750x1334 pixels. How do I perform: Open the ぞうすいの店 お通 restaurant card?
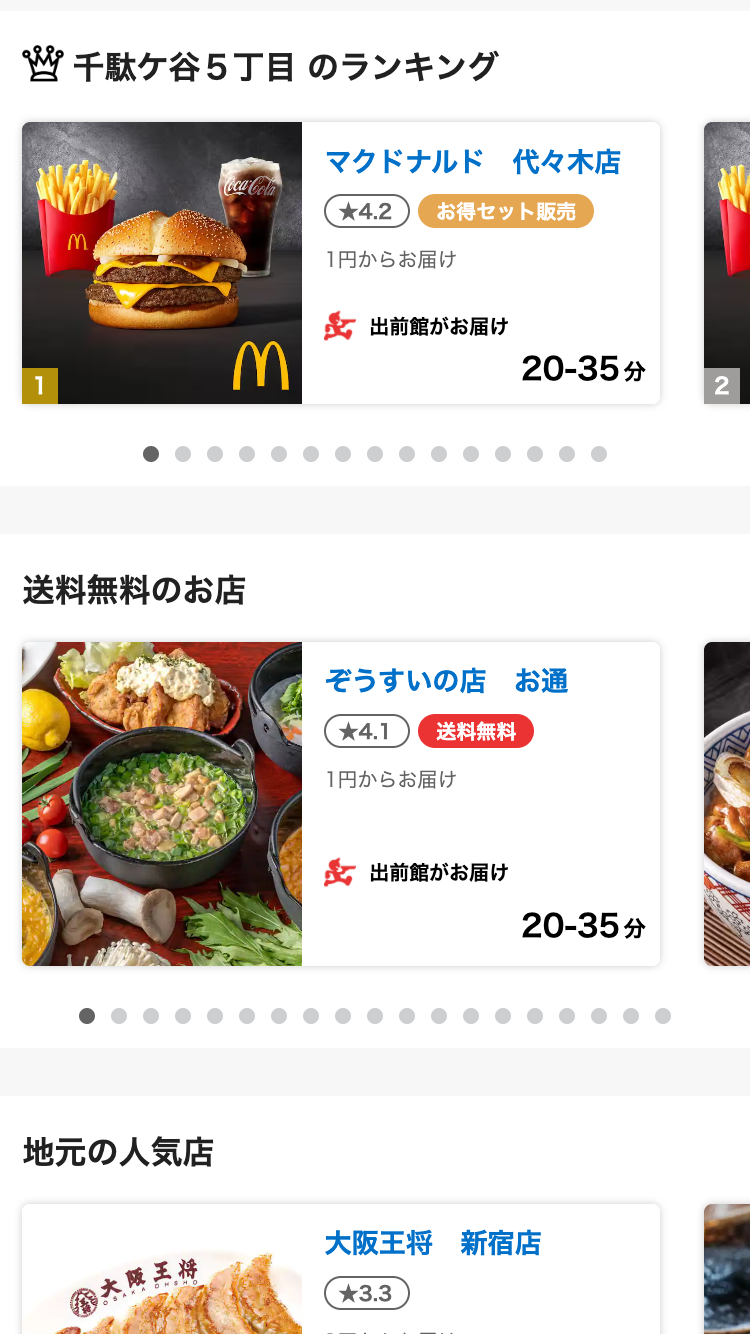coord(340,803)
